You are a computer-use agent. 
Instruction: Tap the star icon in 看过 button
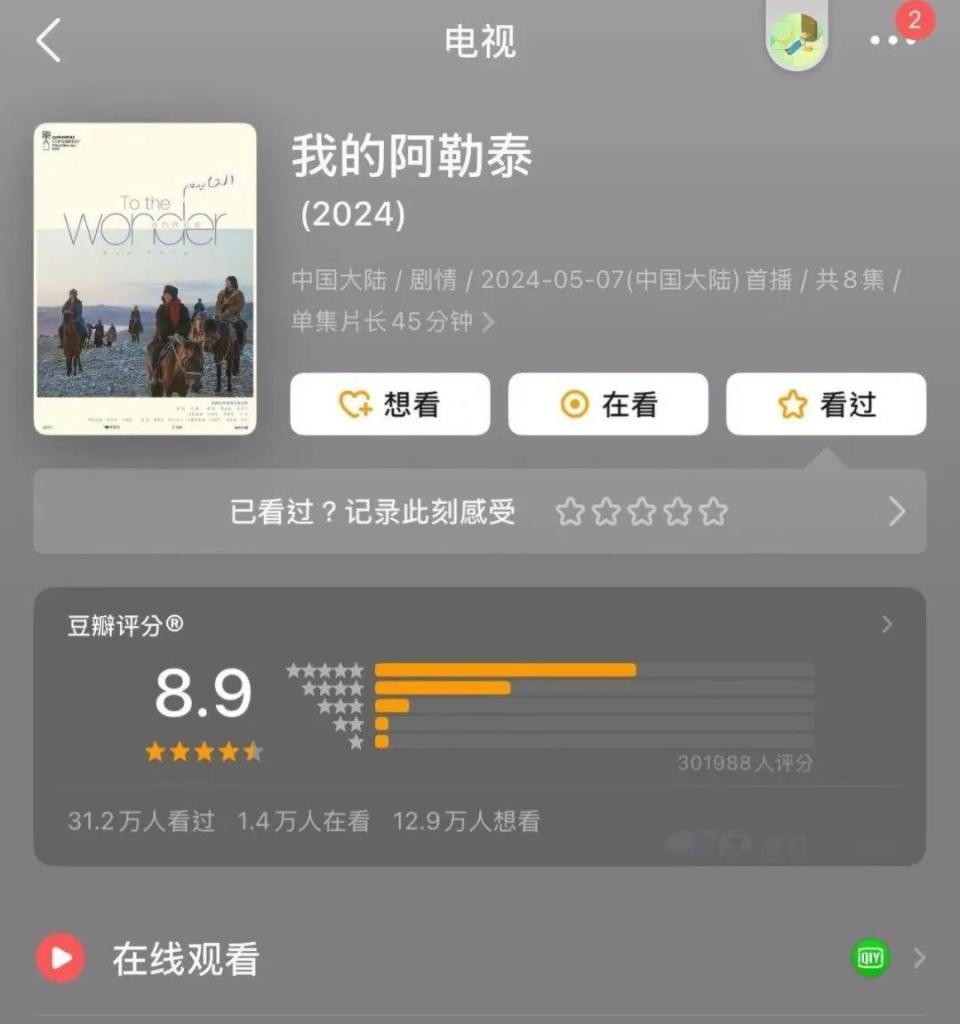pyautogui.click(x=789, y=403)
